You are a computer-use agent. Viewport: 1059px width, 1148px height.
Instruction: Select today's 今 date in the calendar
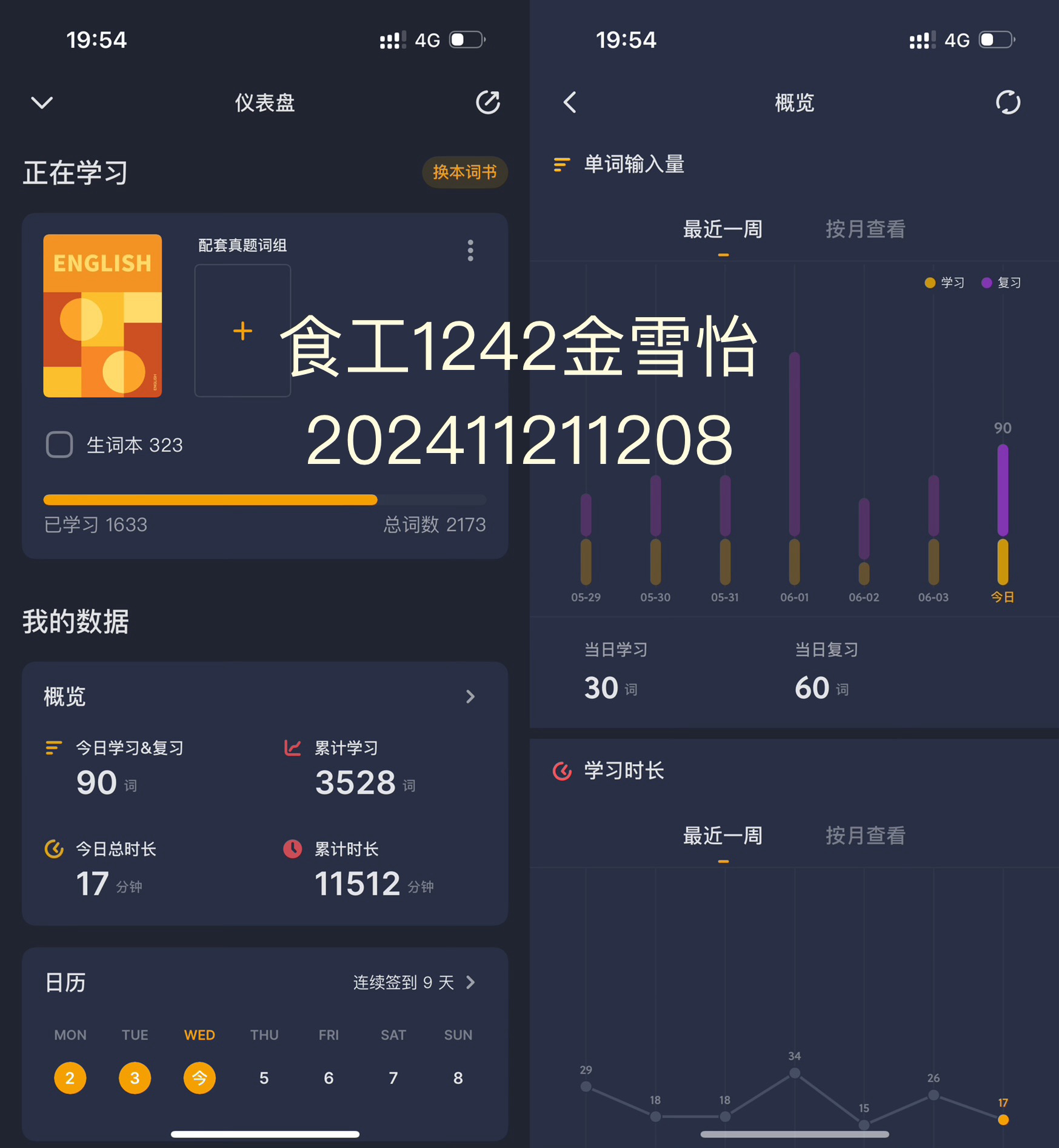pyautogui.click(x=199, y=1078)
